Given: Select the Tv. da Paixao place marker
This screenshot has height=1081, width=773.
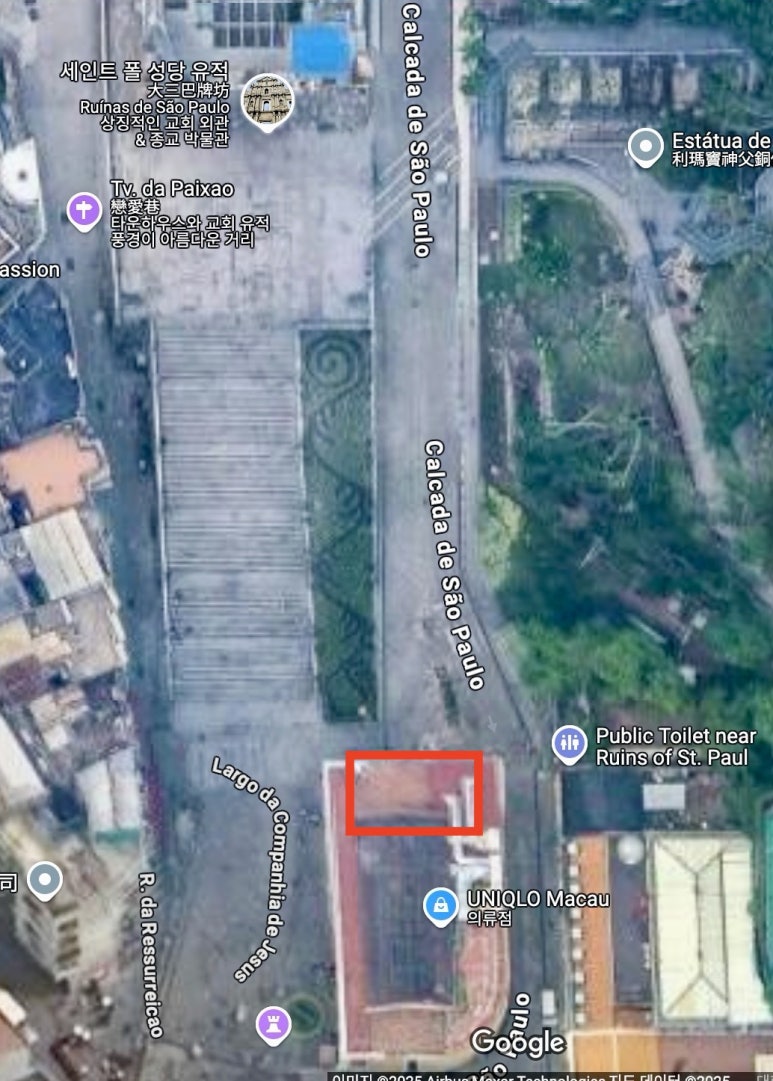Looking at the screenshot, I should [x=84, y=210].
